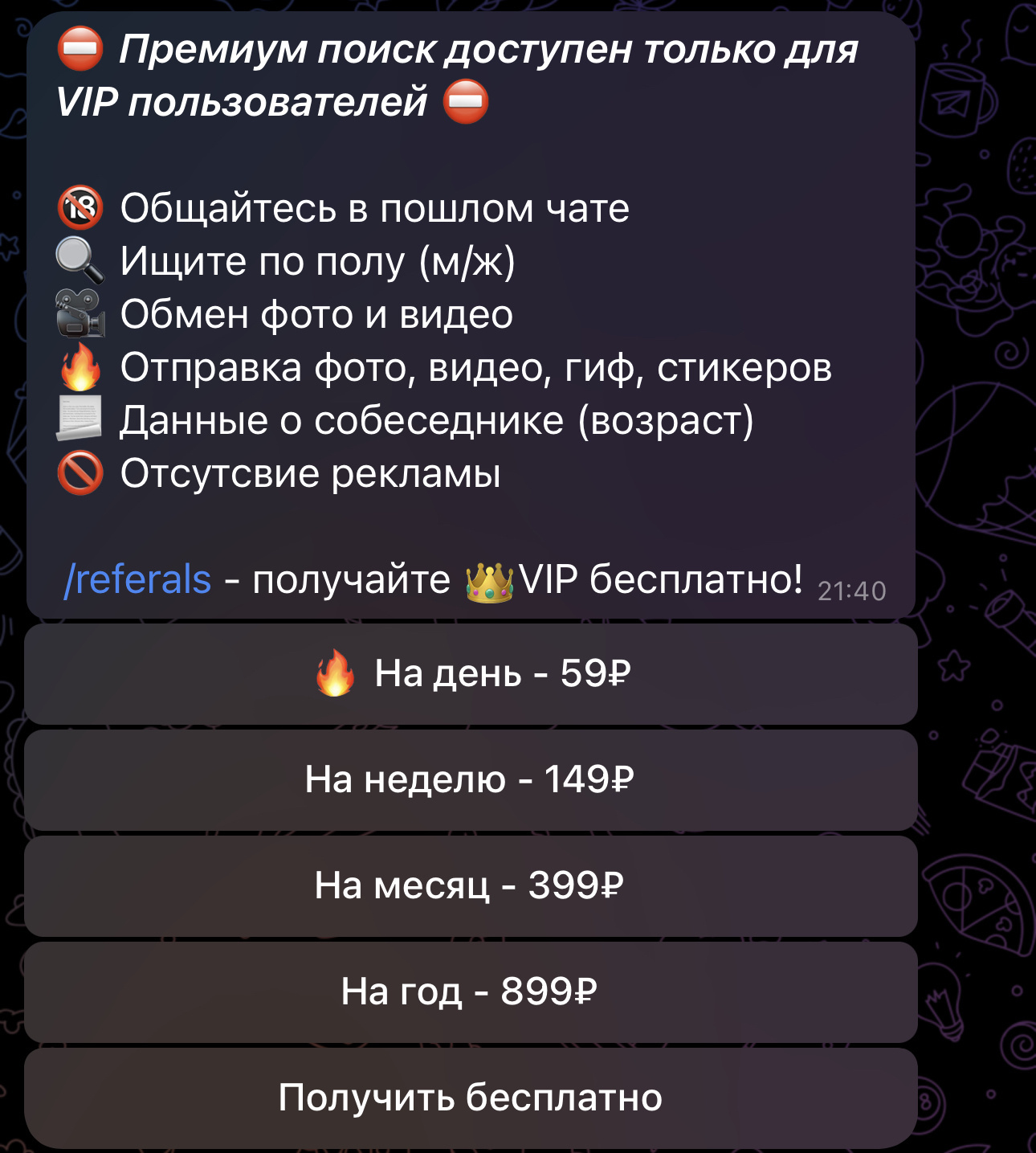The height and width of the screenshot is (1153, 1036).
Task: Tap the /referals command link
Action: (137, 579)
